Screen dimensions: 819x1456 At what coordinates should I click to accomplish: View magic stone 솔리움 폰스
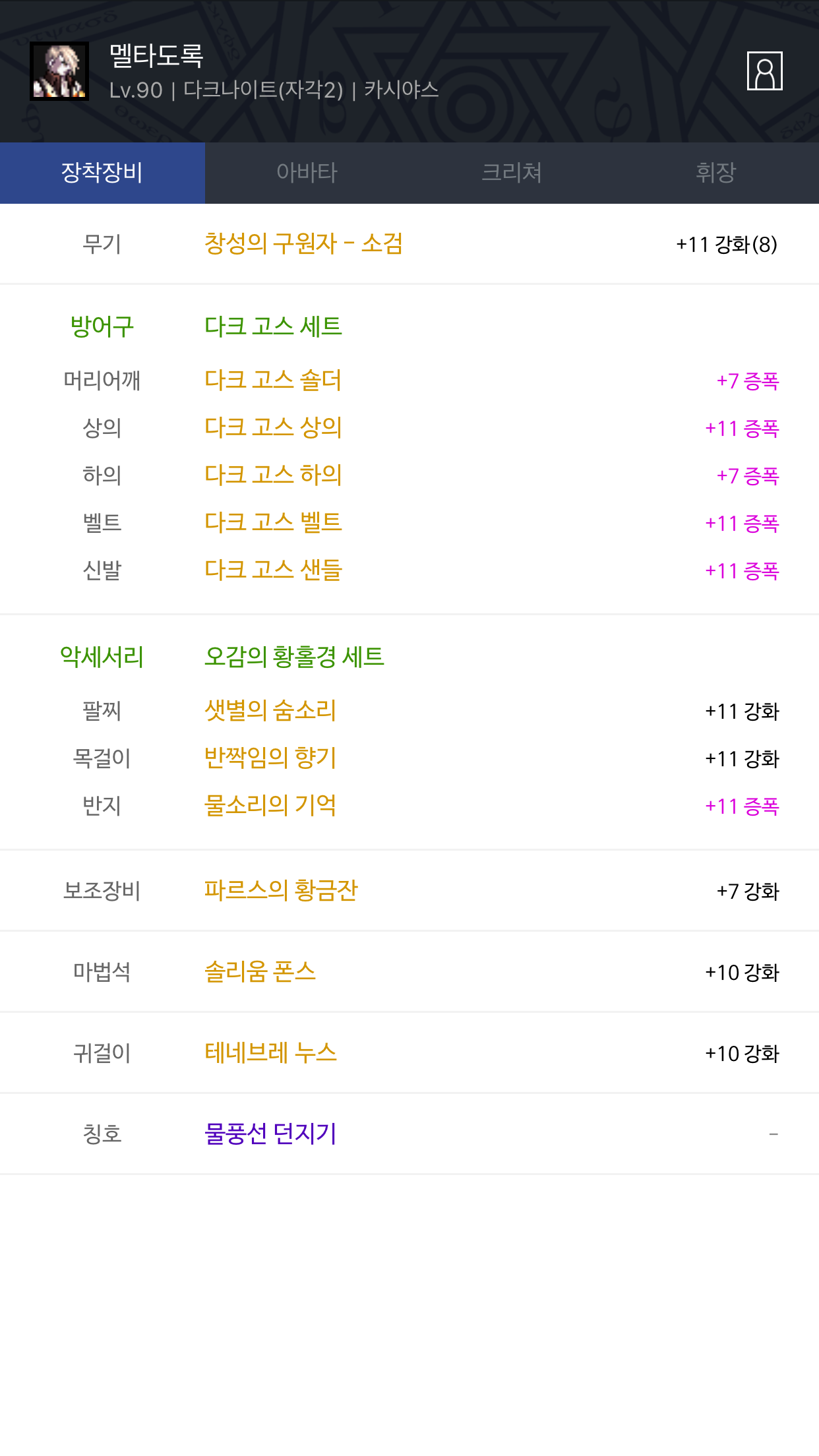coord(260,972)
